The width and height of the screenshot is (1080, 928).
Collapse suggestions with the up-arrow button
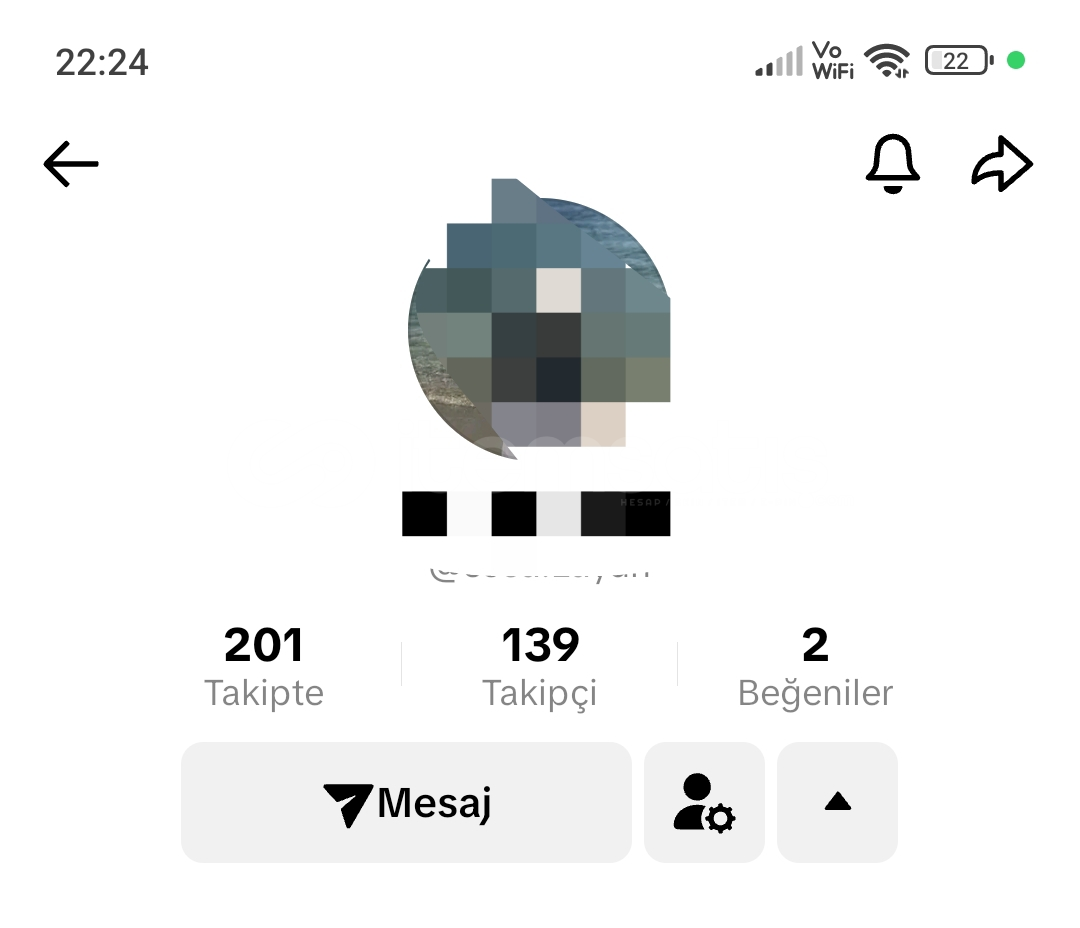point(837,802)
